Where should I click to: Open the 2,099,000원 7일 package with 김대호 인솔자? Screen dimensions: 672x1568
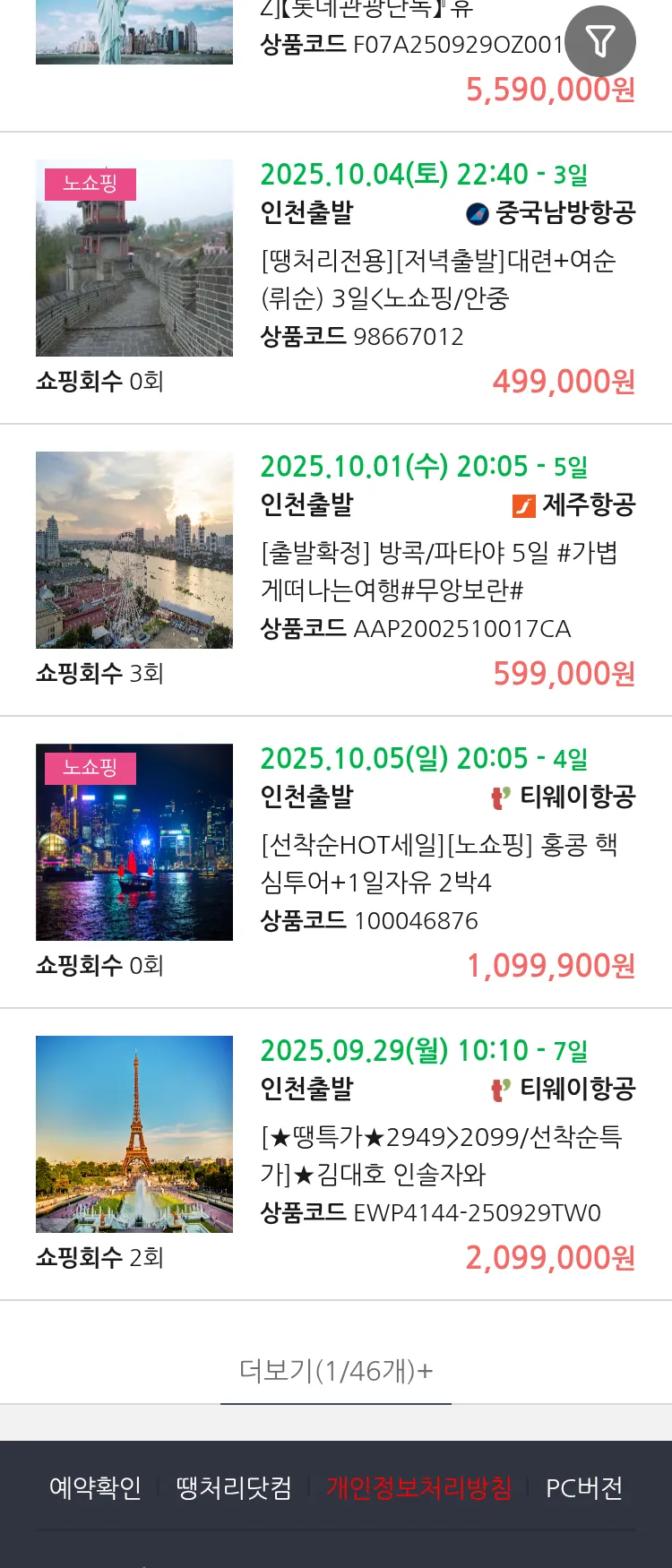pos(439,1155)
